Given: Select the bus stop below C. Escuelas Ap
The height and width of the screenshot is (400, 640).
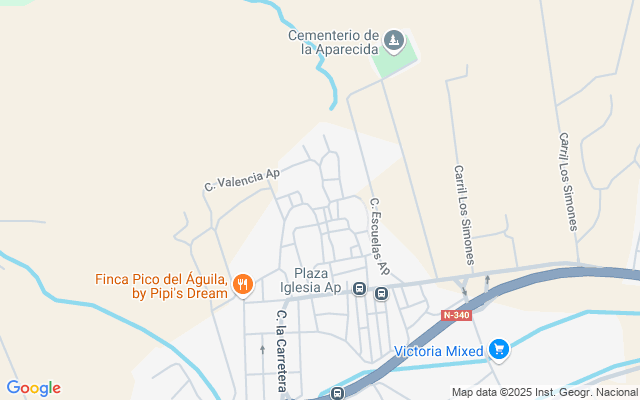Looking at the screenshot, I should (381, 293).
